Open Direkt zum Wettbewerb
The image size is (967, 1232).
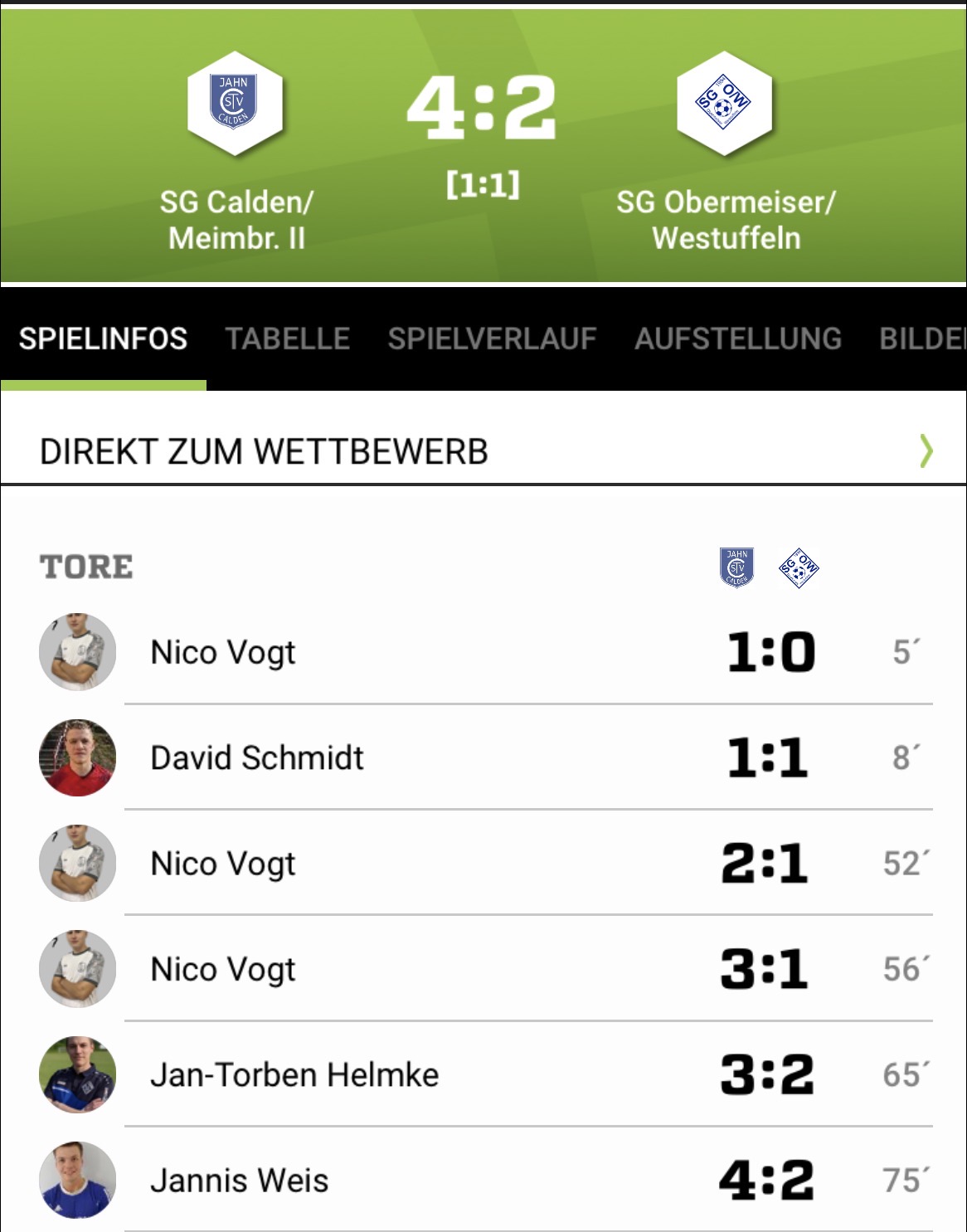pyautogui.click(x=483, y=451)
